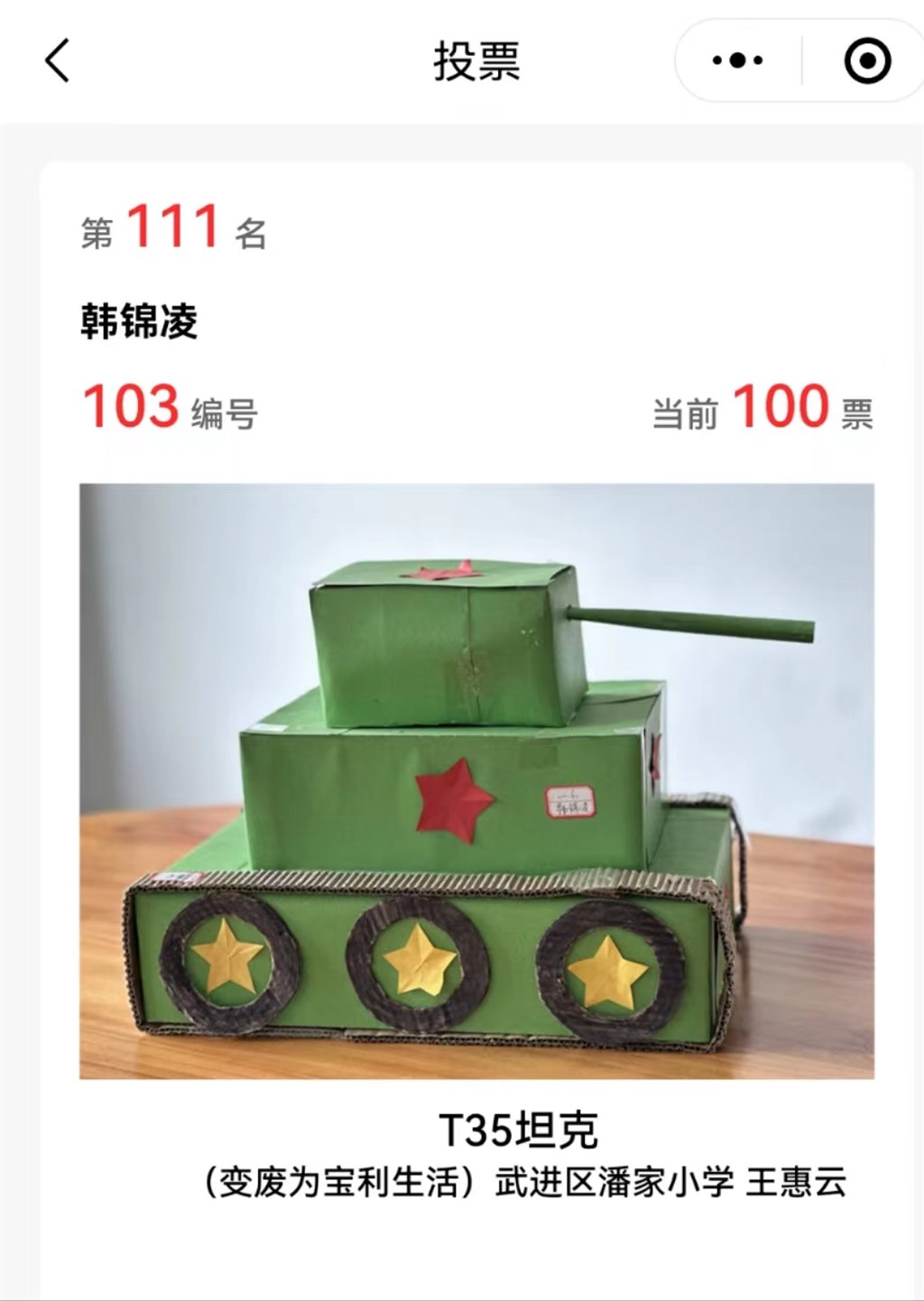
Task: Close the mini program with the circle button
Action: [866, 61]
